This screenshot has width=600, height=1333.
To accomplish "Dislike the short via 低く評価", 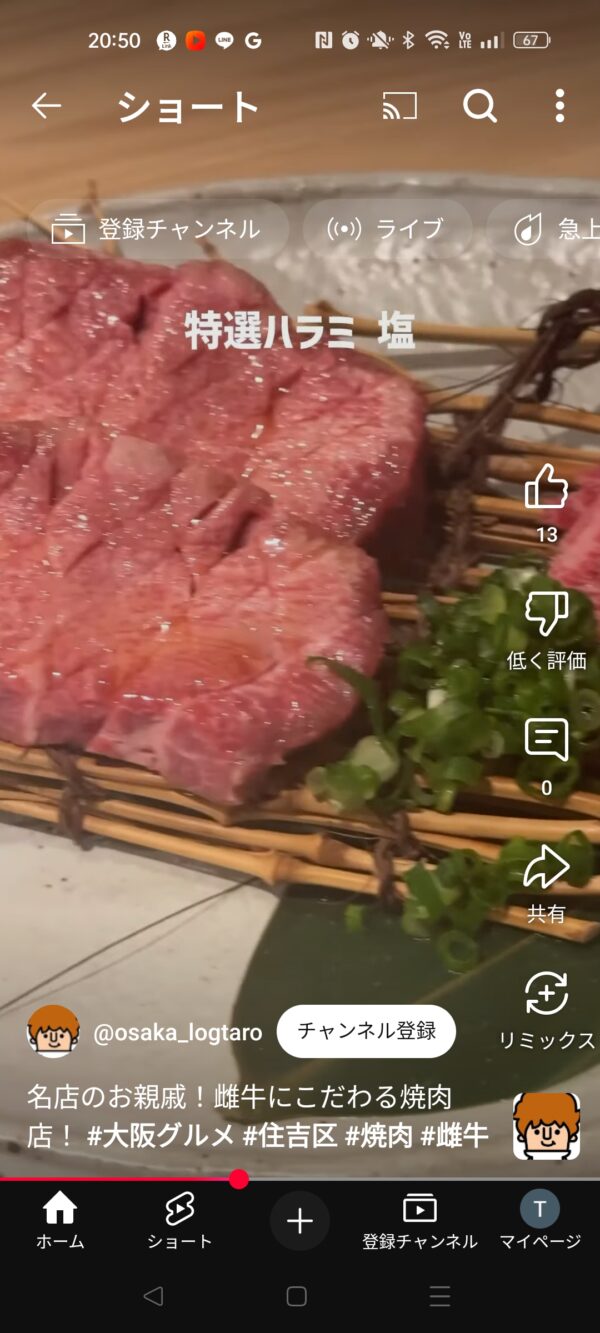I will coord(546,629).
